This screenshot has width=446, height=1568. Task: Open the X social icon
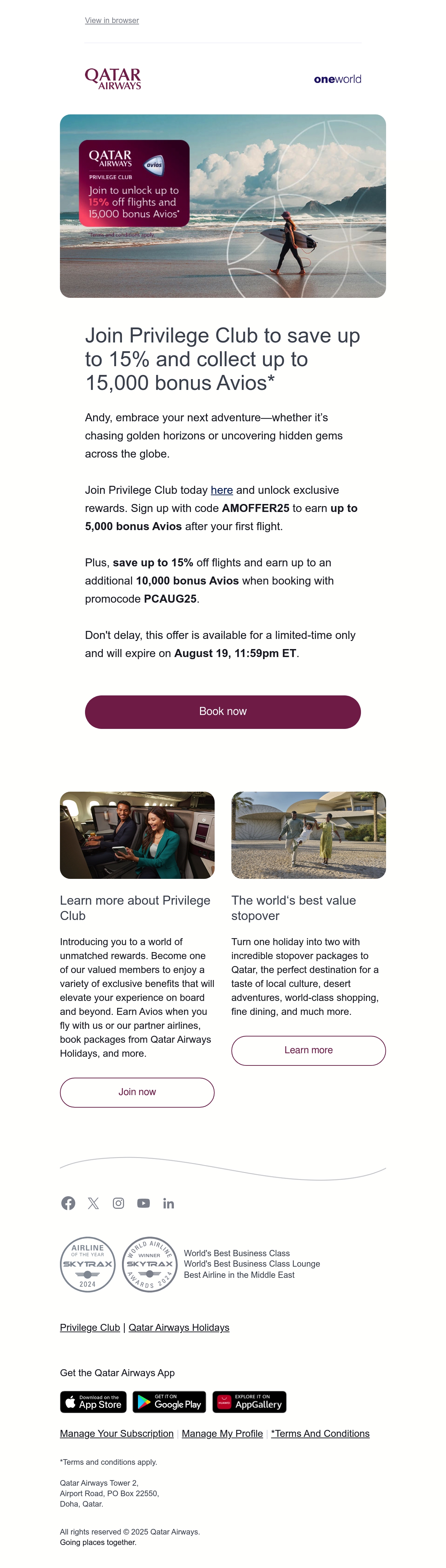pos(93,1203)
